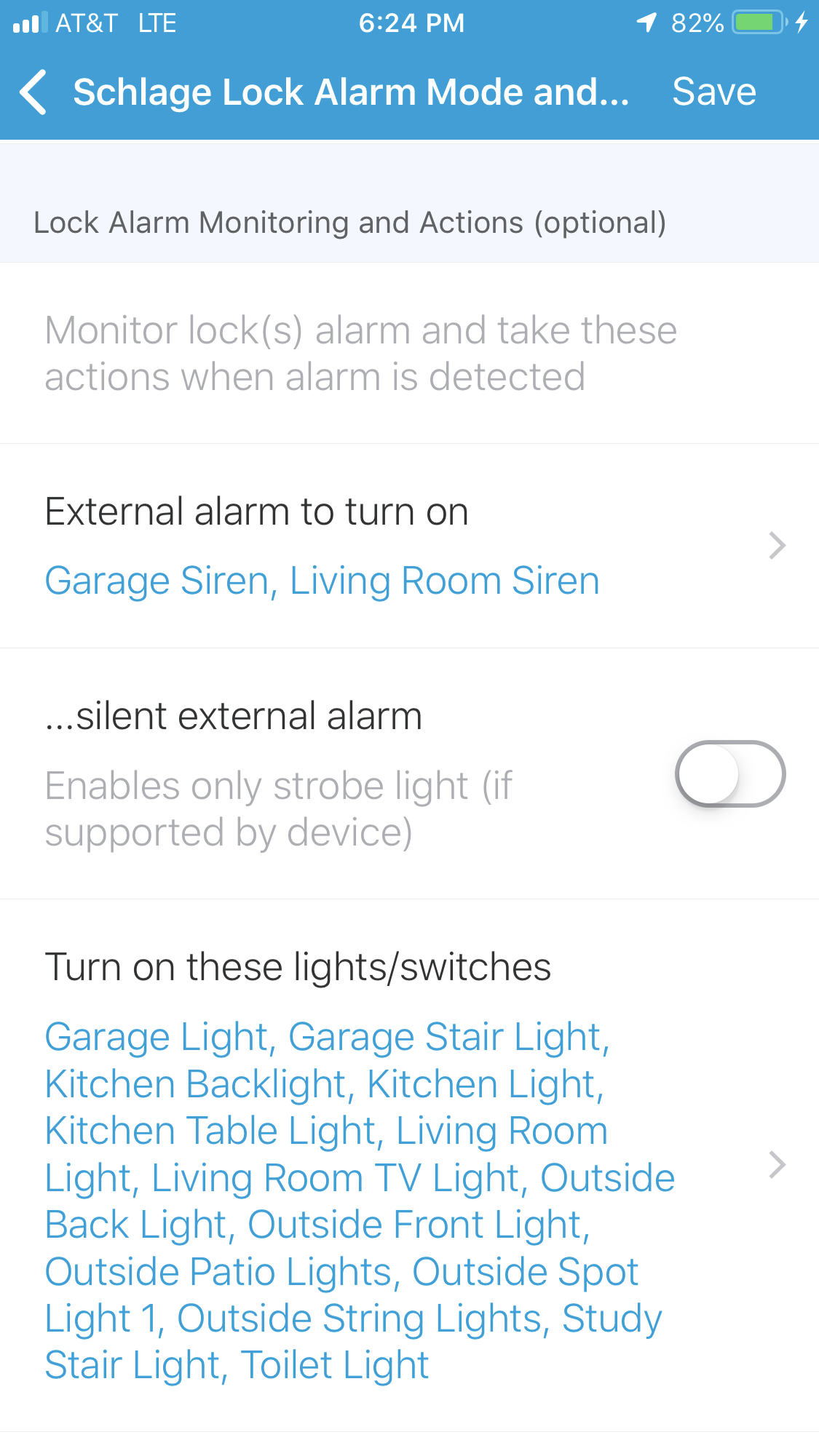The height and width of the screenshot is (1456, 819).
Task: Save the lock alarm settings
Action: (x=713, y=92)
